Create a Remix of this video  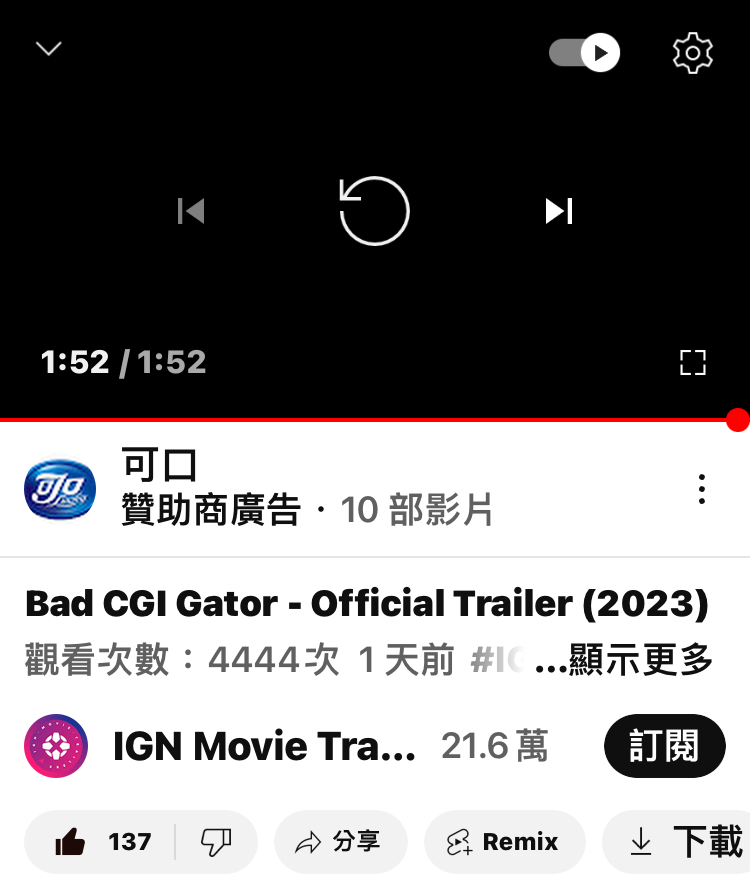[x=504, y=842]
